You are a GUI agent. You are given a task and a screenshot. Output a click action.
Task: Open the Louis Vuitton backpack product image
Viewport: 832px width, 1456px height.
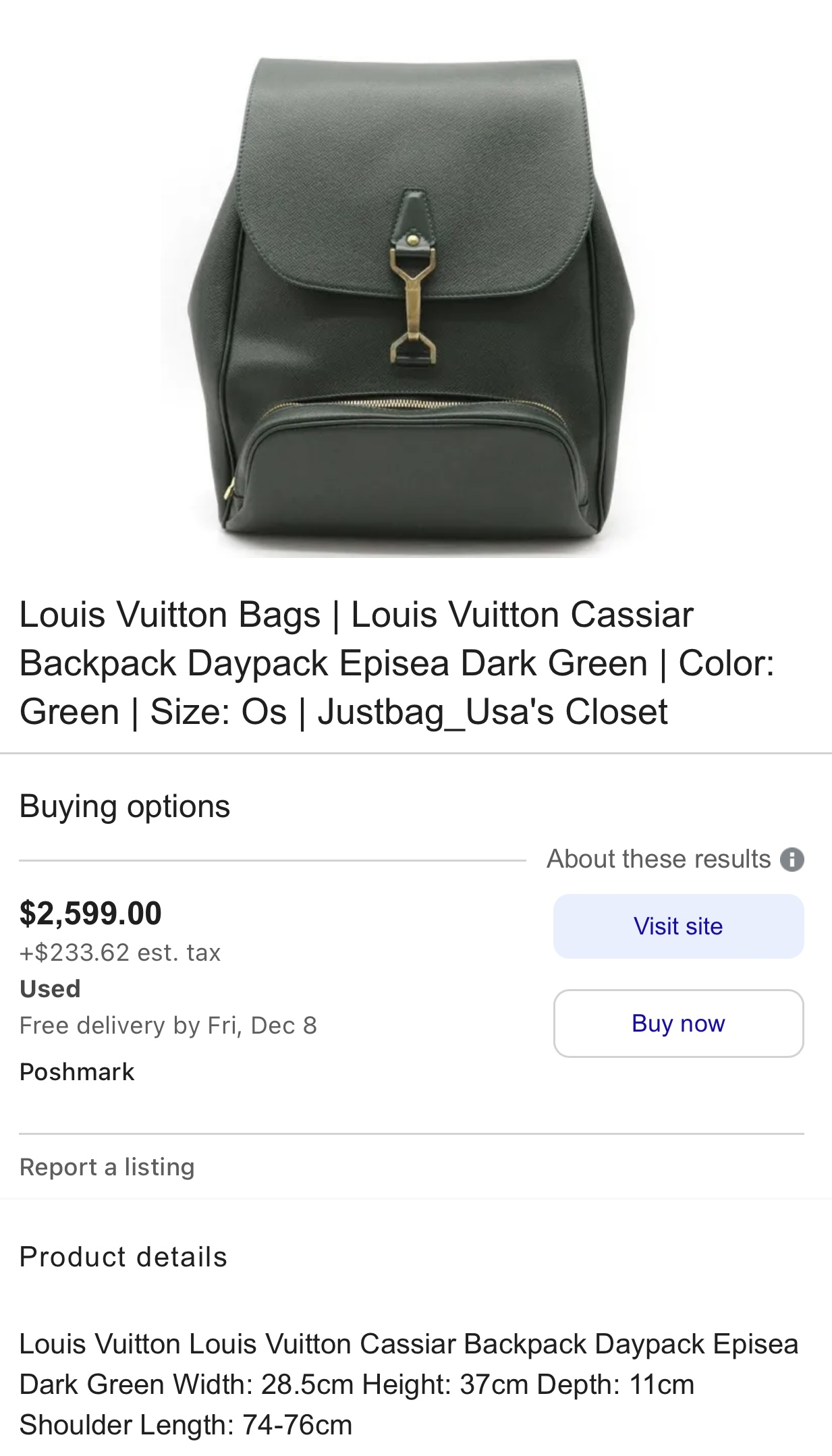pyautogui.click(x=412, y=304)
